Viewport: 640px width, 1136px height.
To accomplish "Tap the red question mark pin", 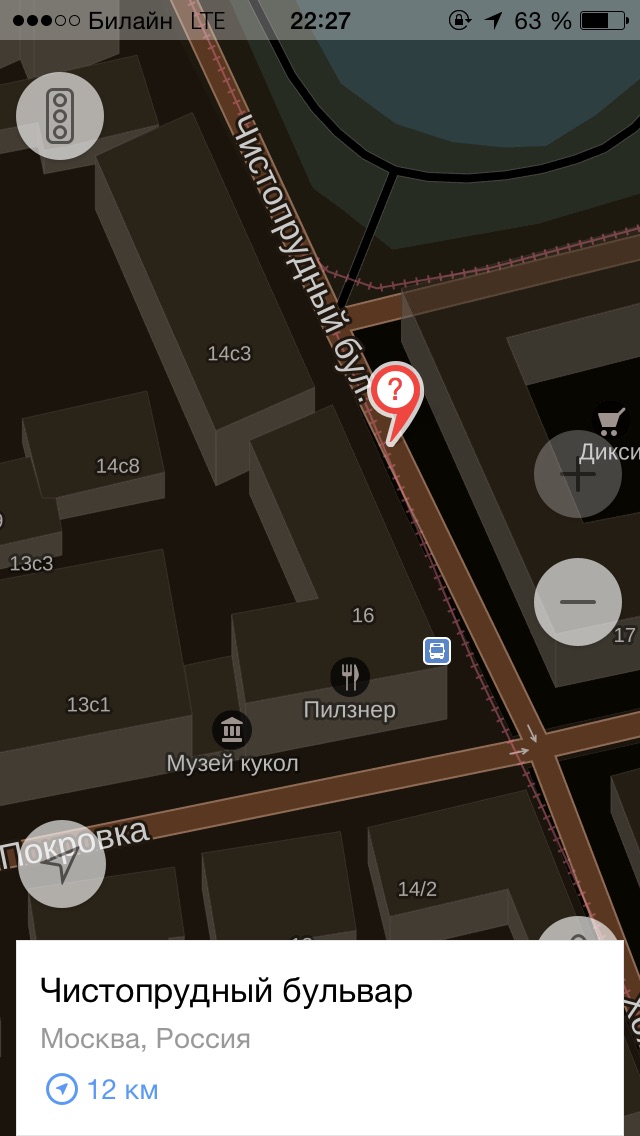I will (395, 390).
